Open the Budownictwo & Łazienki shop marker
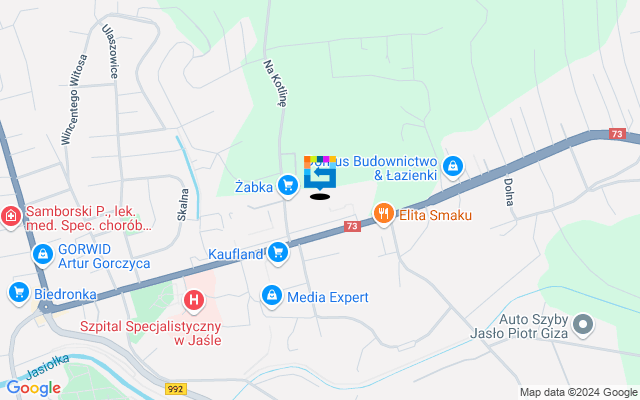Image resolution: width=640 pixels, height=400 pixels. tap(452, 166)
